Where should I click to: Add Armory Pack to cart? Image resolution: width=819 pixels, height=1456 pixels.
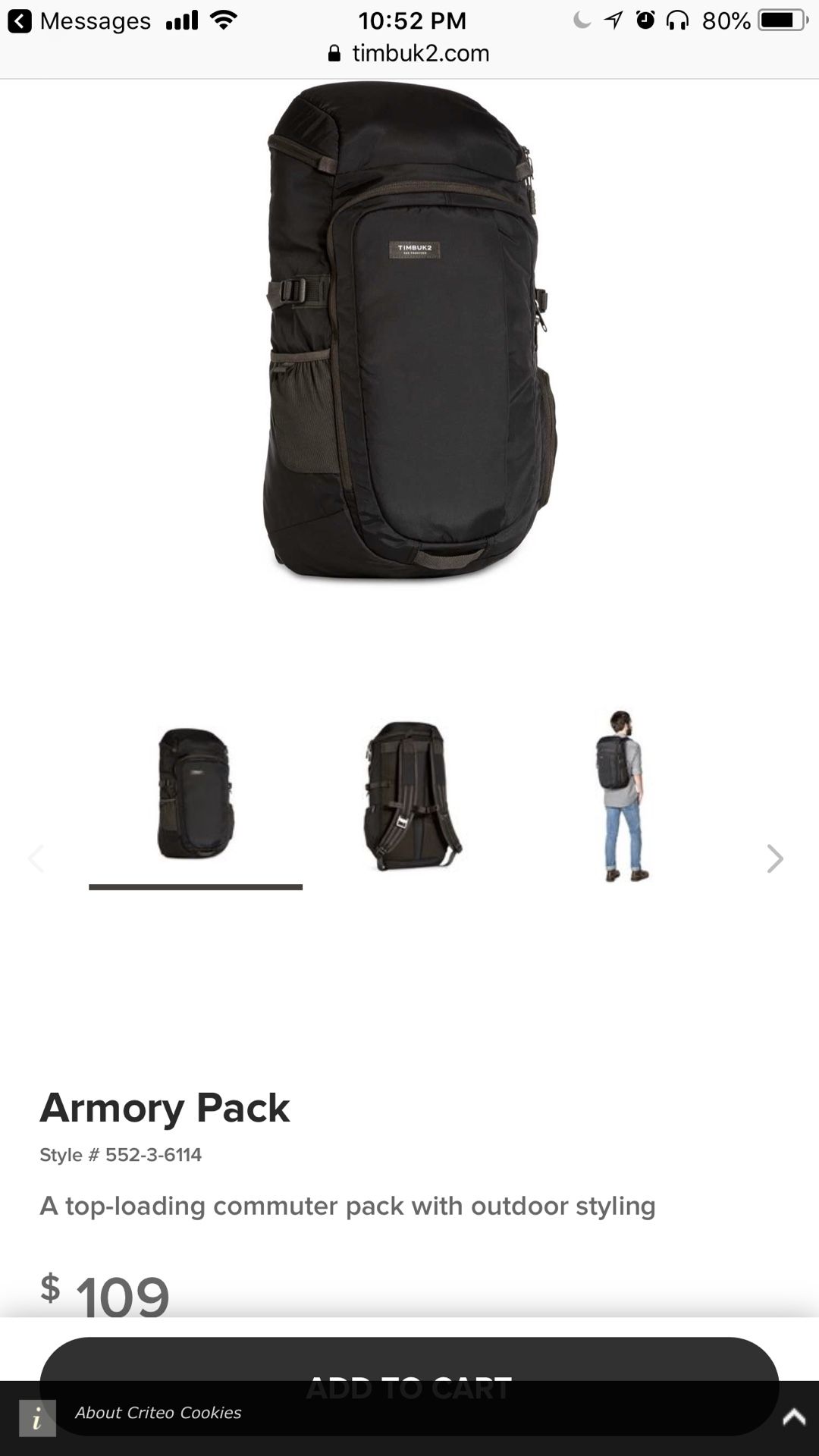click(409, 1386)
